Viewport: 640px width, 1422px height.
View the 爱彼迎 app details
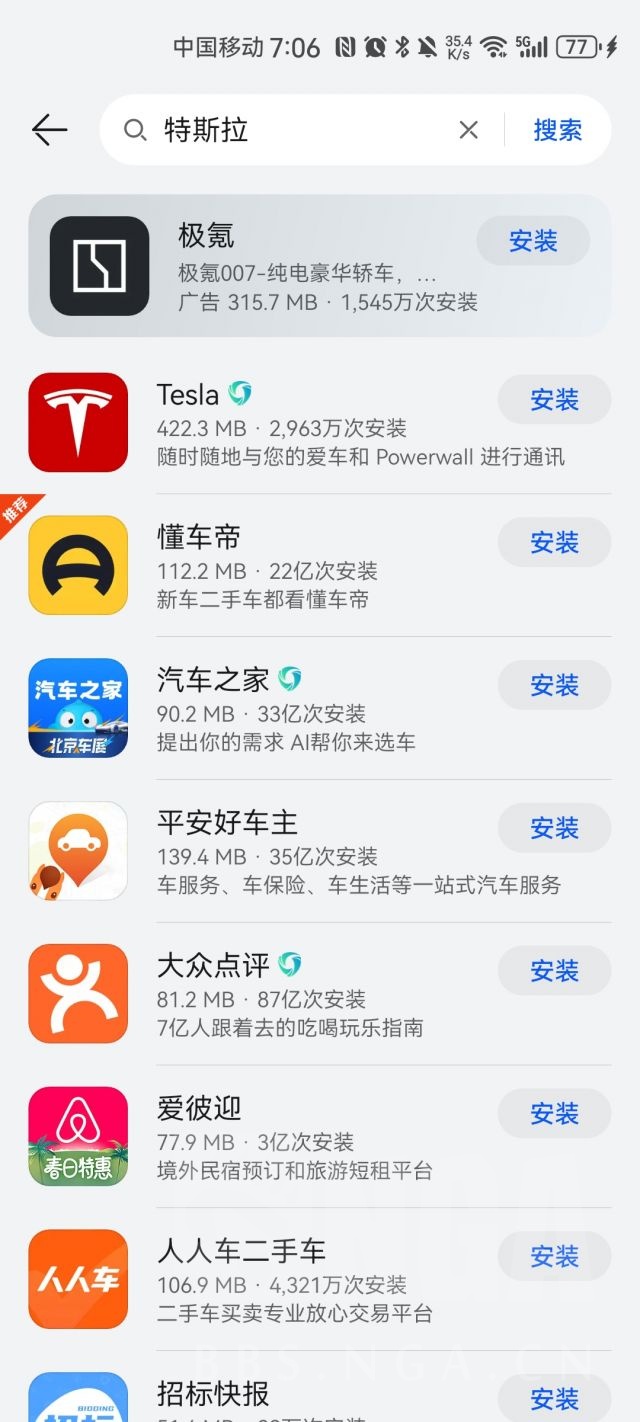click(x=300, y=1137)
